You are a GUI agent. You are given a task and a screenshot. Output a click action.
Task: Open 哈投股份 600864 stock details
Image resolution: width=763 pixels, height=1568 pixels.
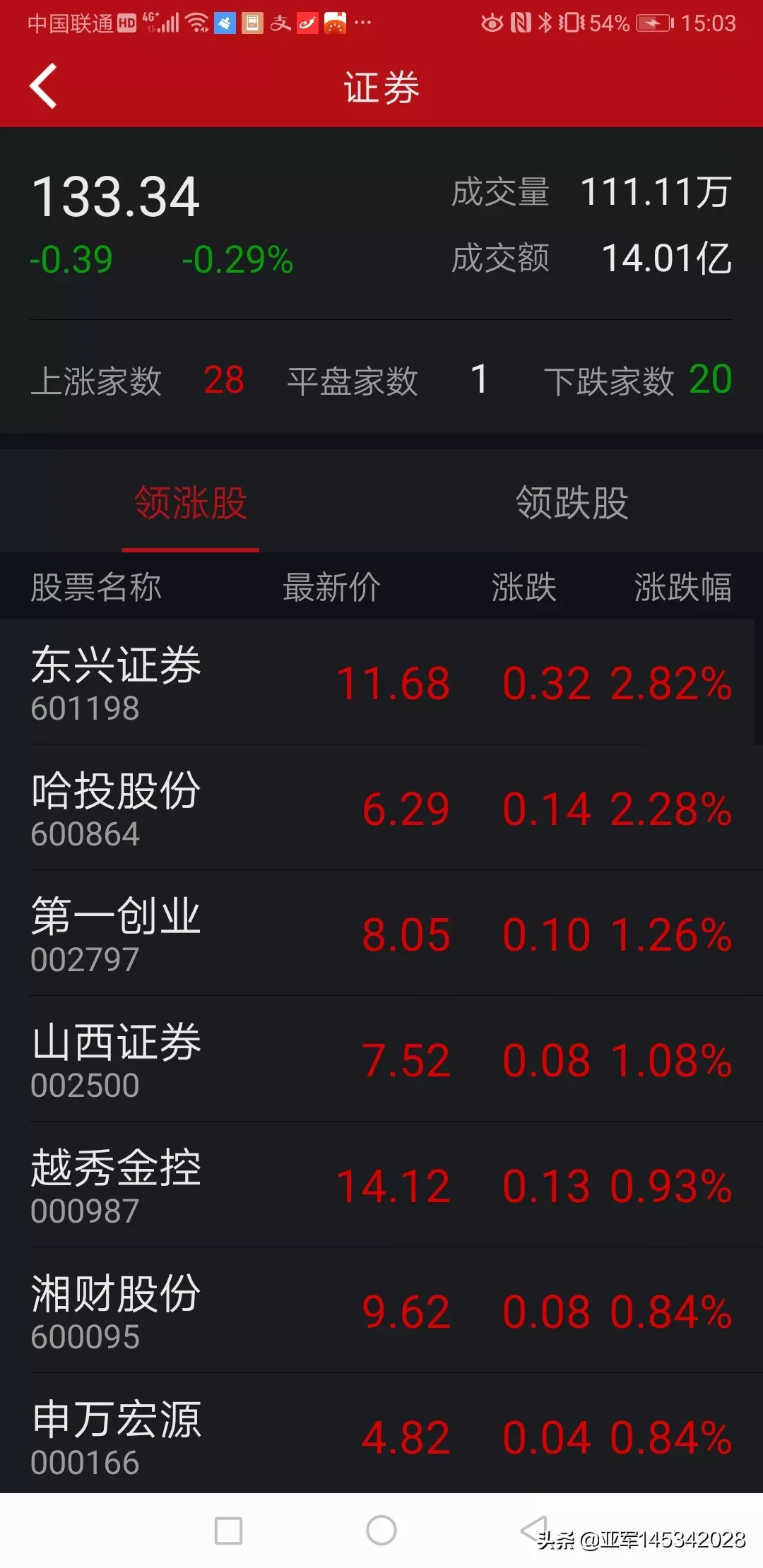[381, 807]
